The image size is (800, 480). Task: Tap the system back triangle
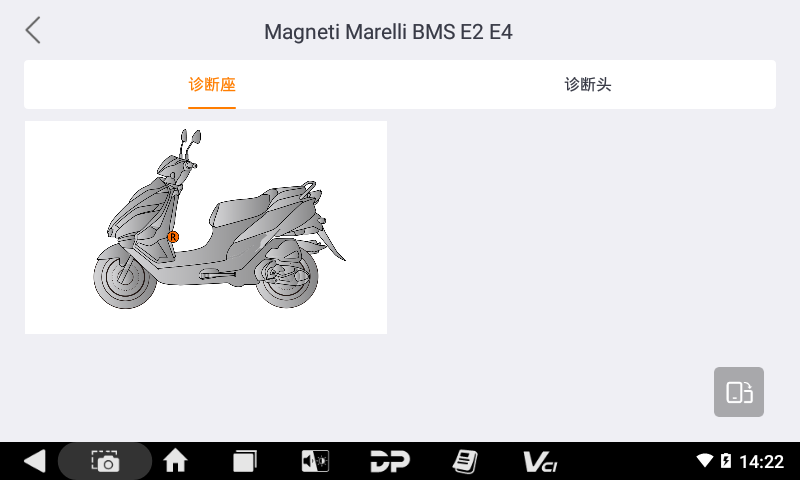coord(34,461)
